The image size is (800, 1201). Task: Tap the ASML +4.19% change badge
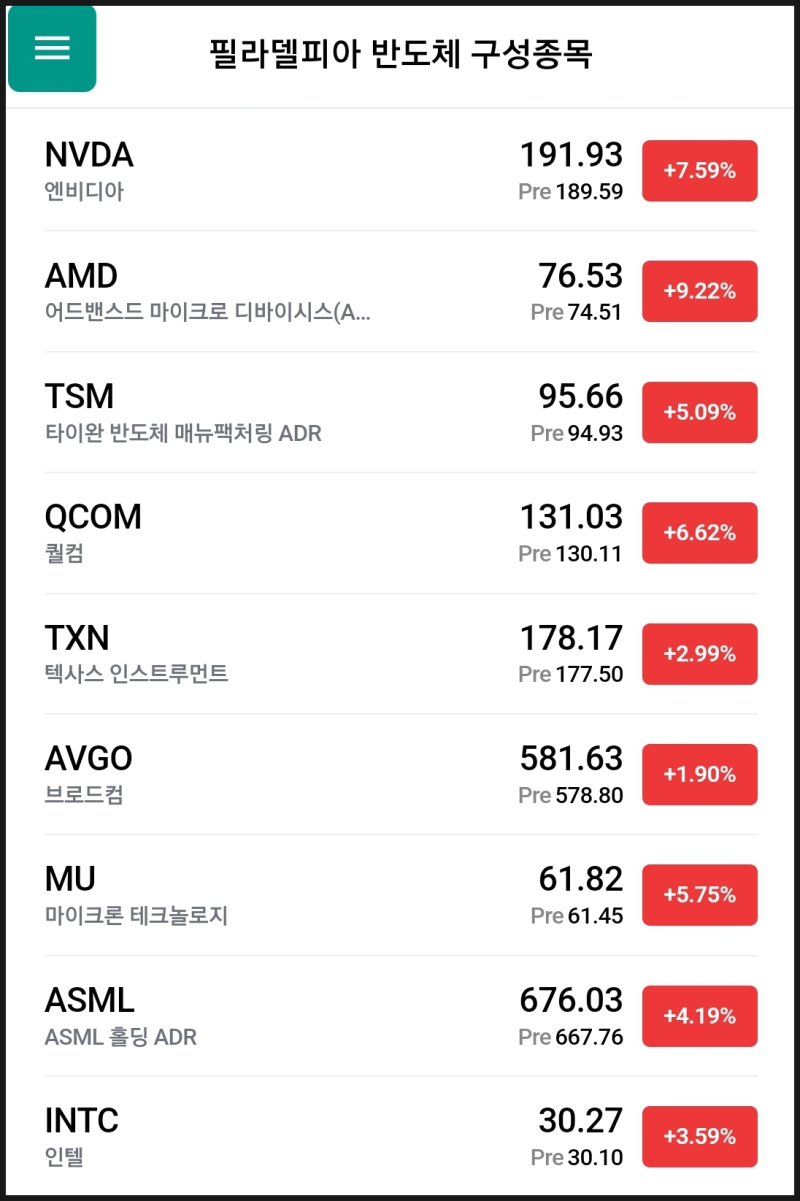click(x=699, y=1015)
